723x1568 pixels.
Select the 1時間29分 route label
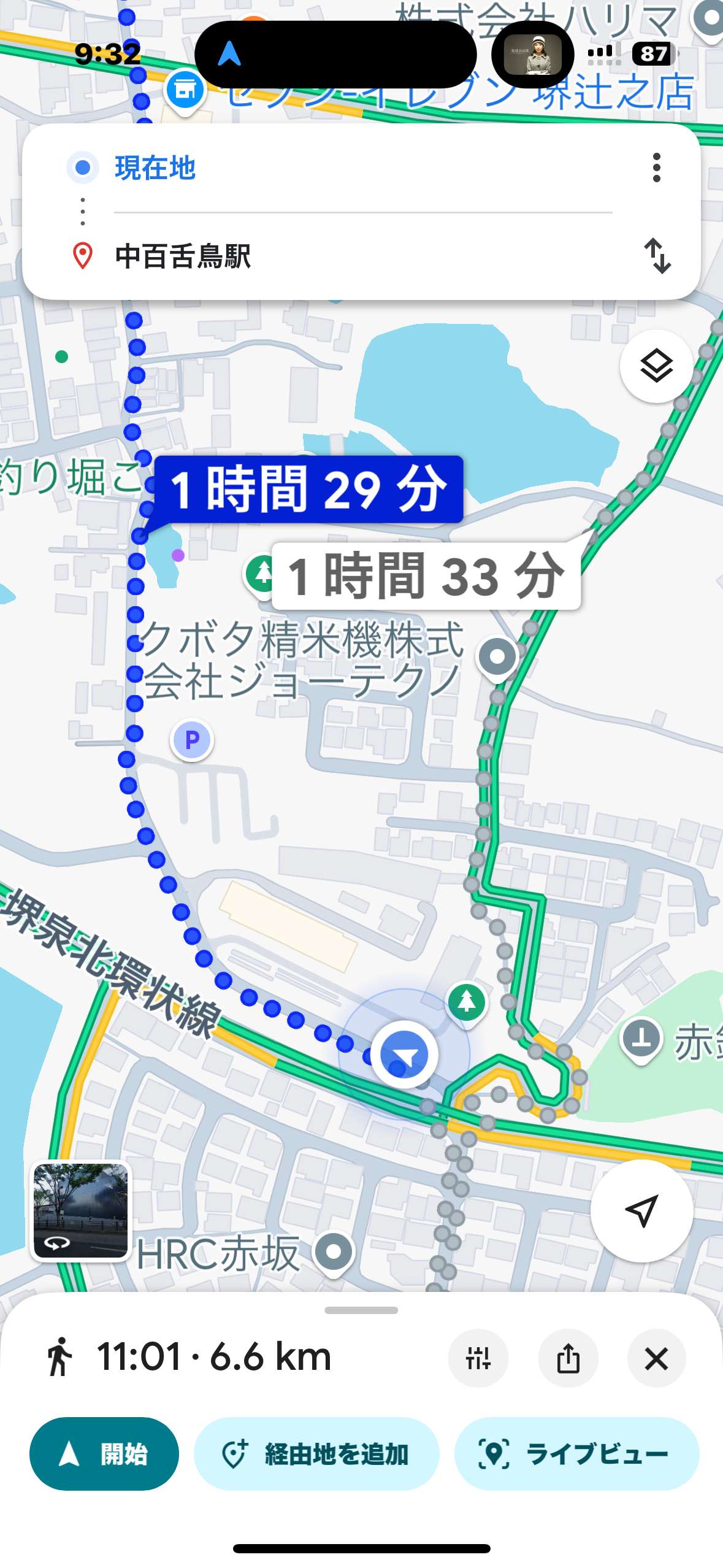(308, 489)
